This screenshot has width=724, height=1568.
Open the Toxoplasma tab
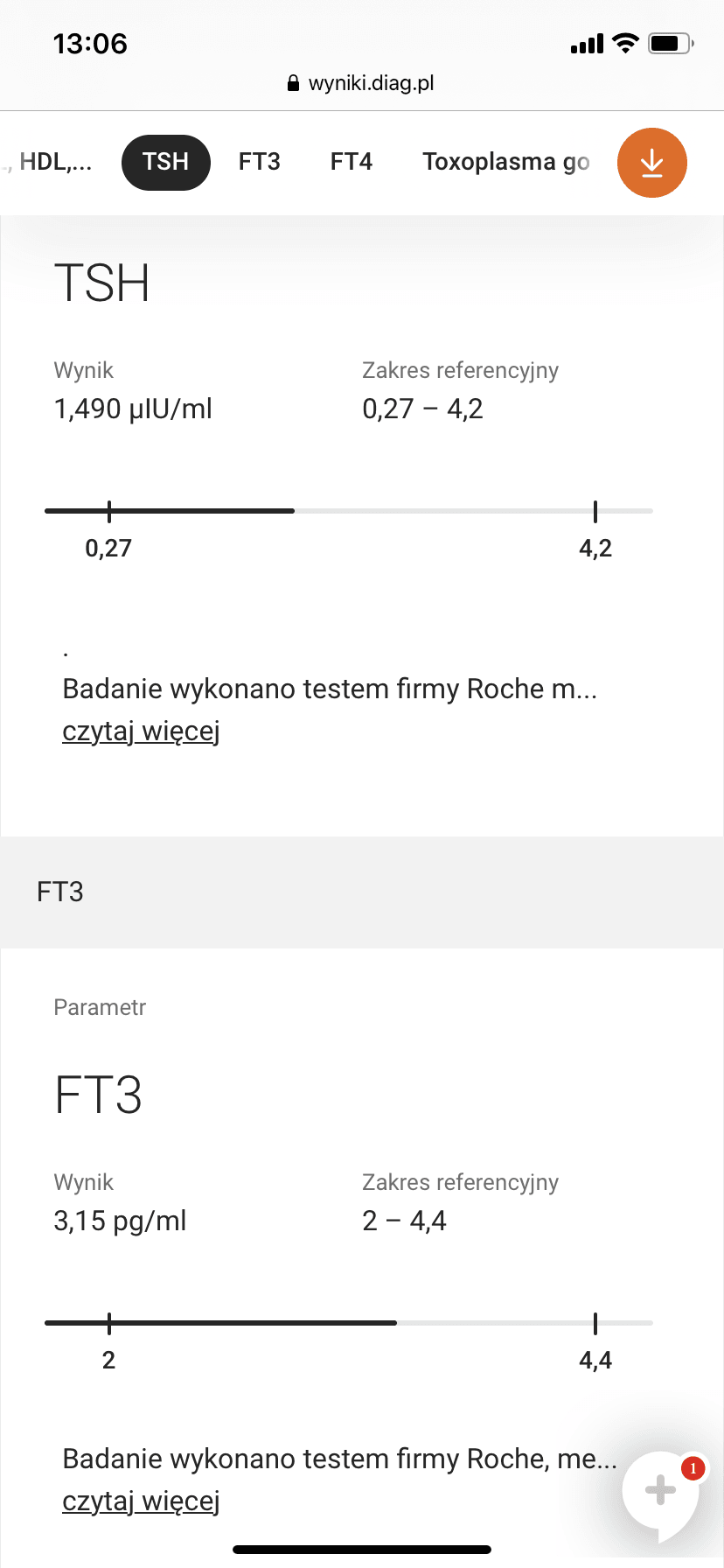(505, 162)
